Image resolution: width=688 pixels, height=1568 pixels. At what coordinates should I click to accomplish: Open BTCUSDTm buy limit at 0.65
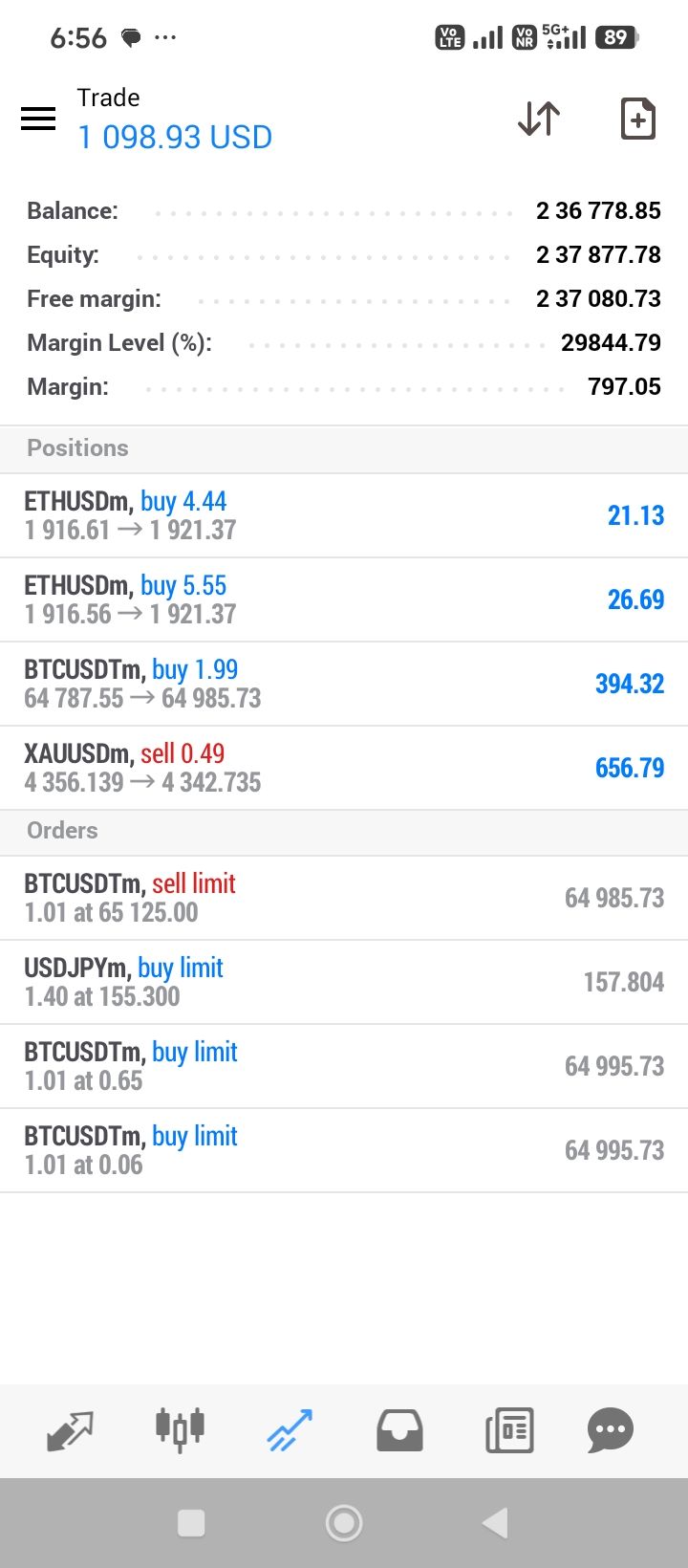point(344,1066)
